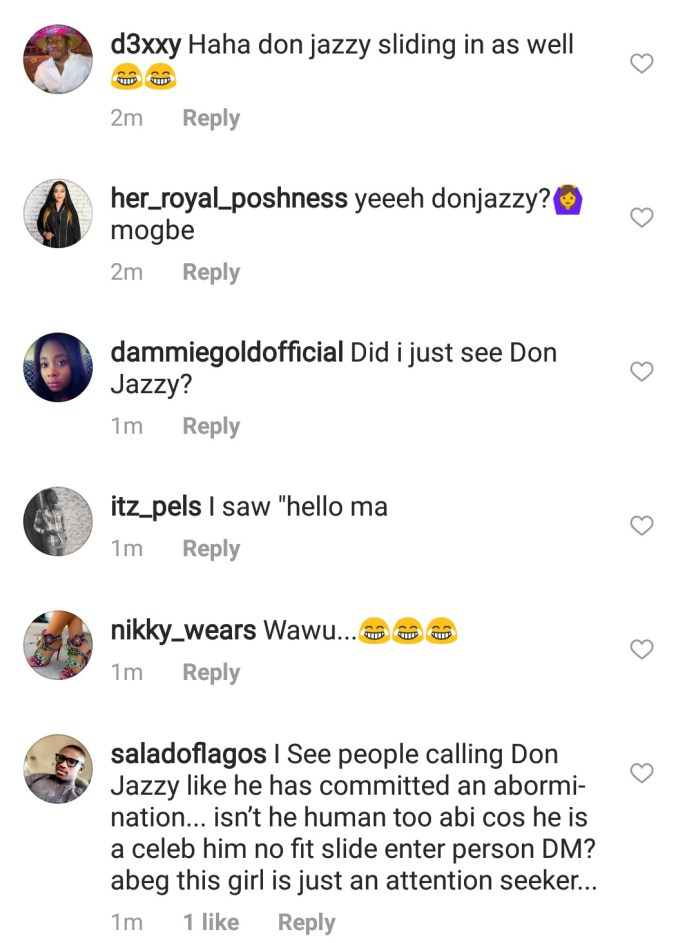Like nikky_wears's Wawu comment

click(x=641, y=650)
